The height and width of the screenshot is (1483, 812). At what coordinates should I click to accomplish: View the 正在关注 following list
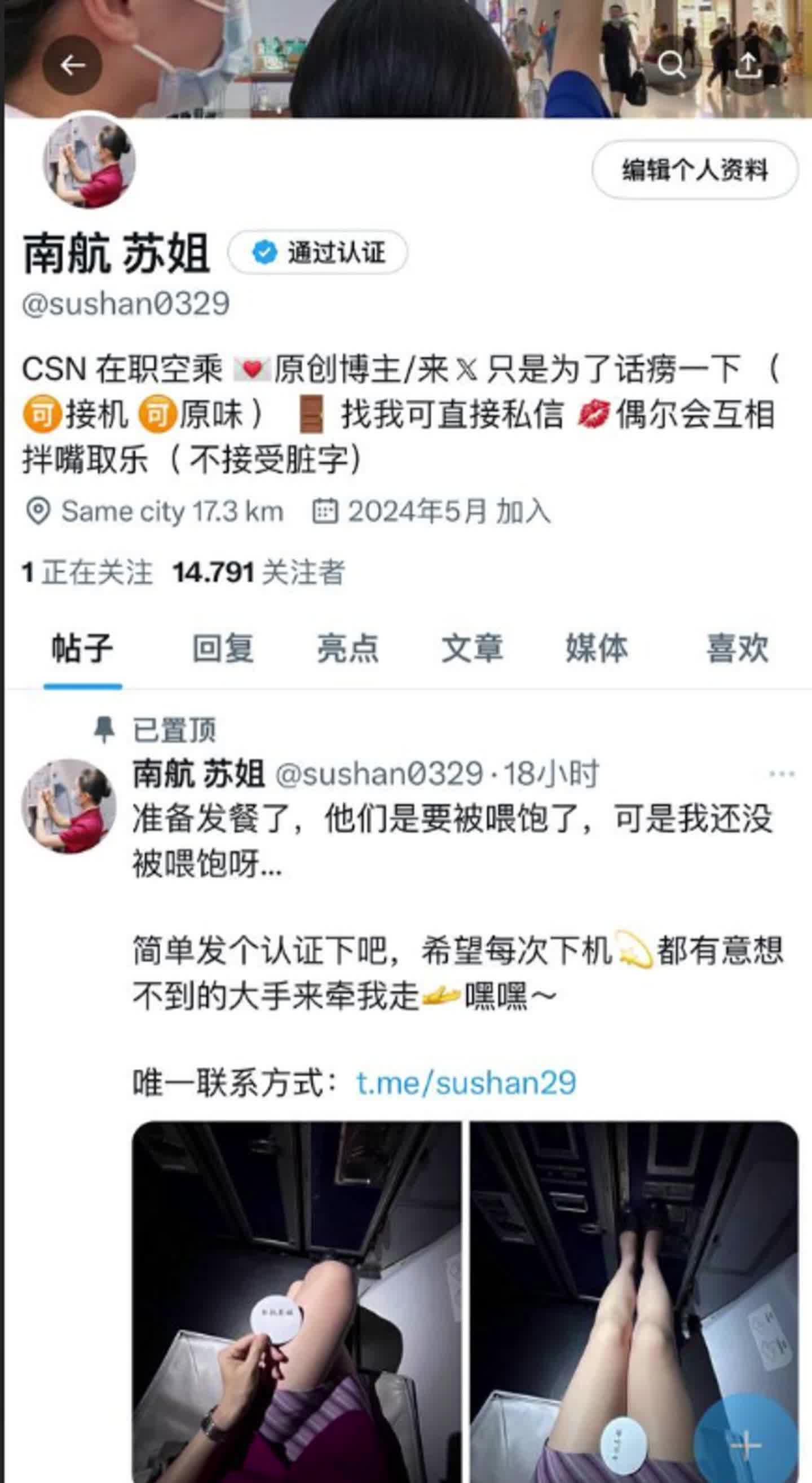[87, 572]
